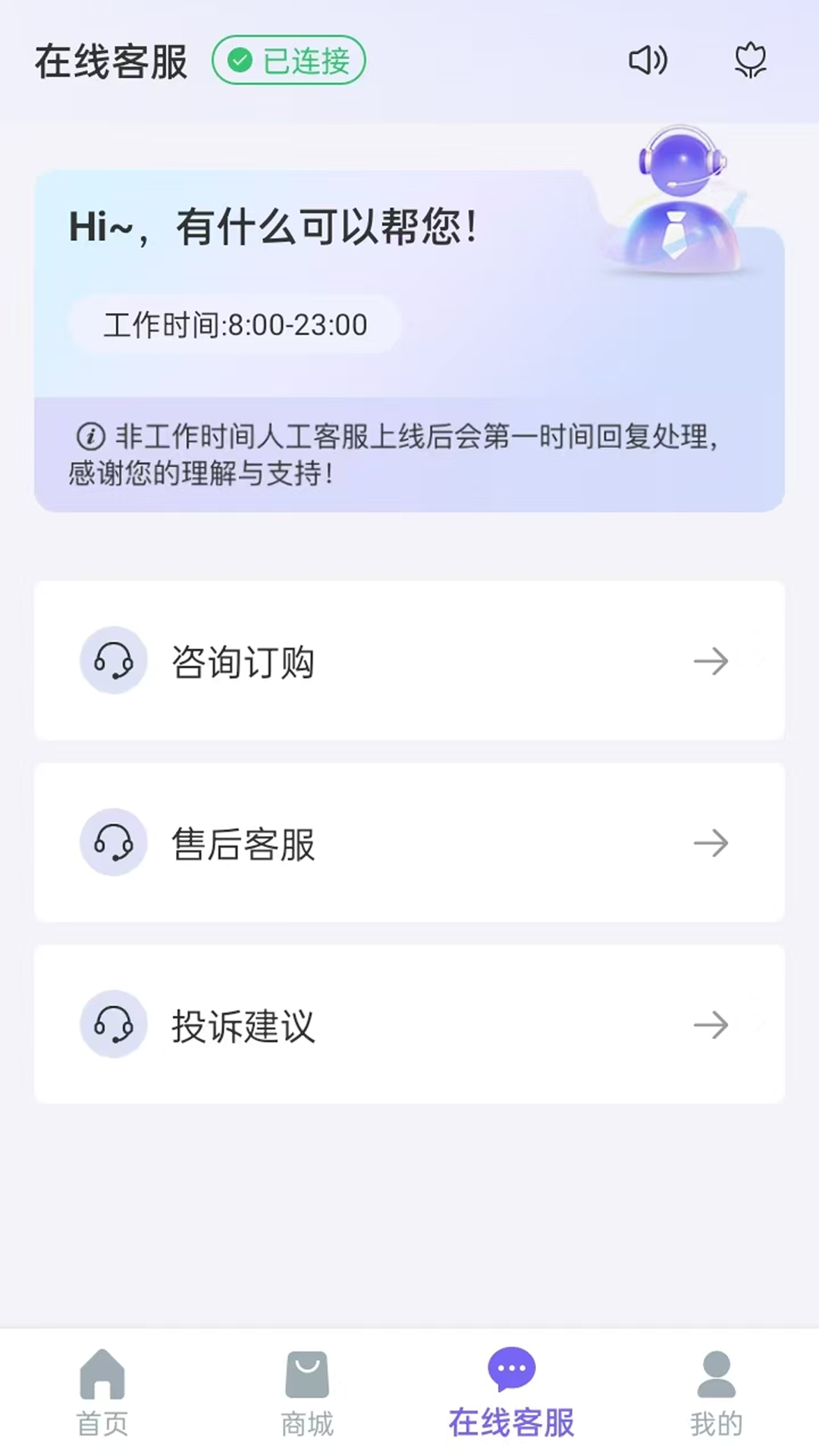
Task: Switch to the 首页 tab
Action: [102, 1392]
